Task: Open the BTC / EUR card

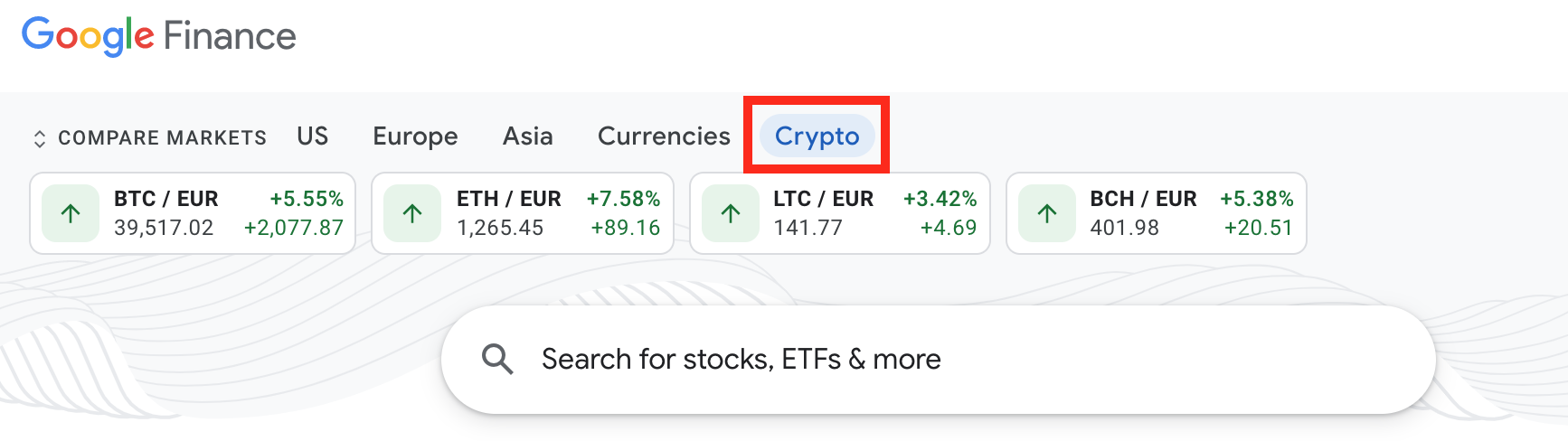Action: tap(193, 213)
